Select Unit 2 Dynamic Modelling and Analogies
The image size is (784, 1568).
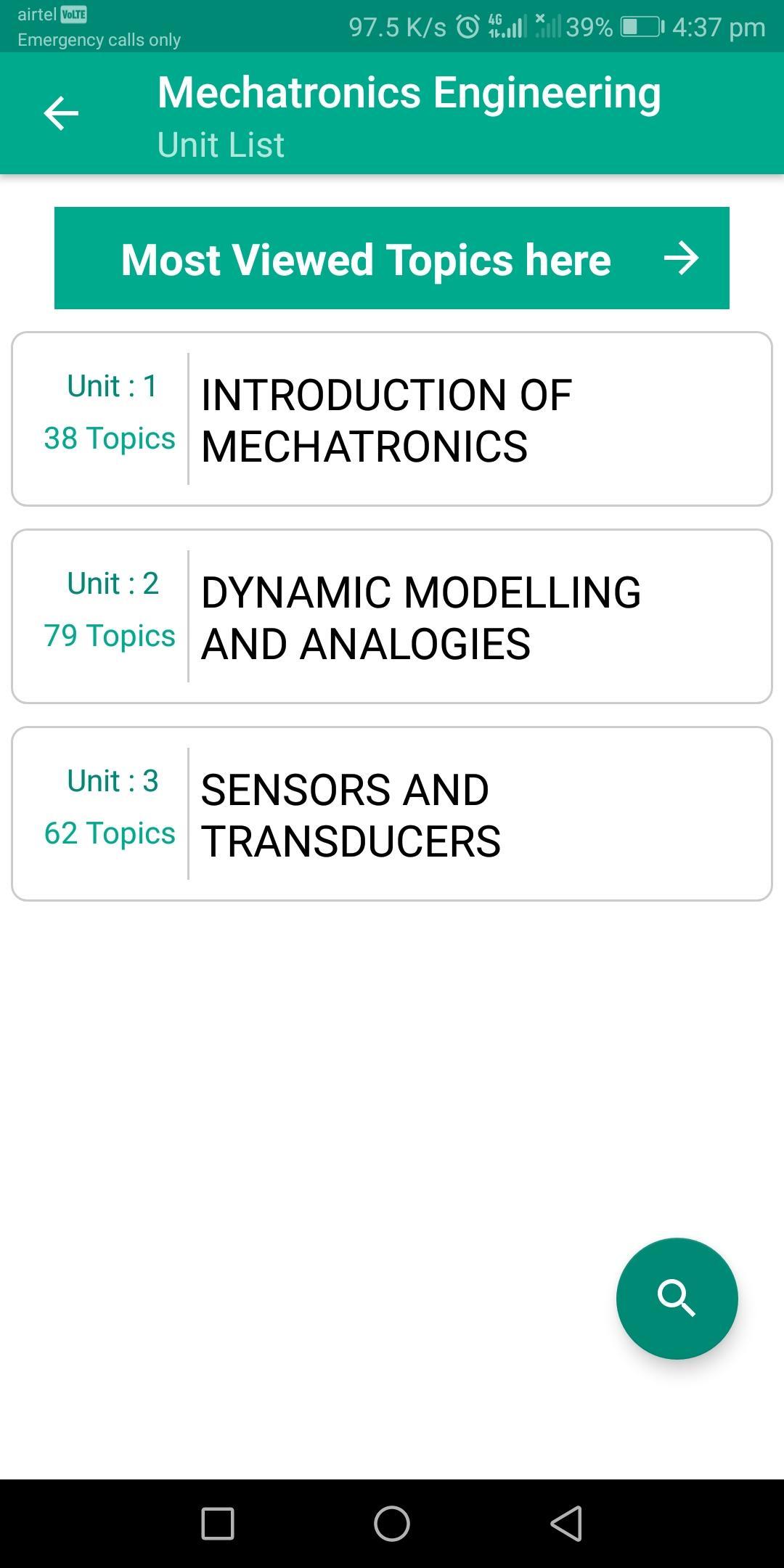[392, 616]
